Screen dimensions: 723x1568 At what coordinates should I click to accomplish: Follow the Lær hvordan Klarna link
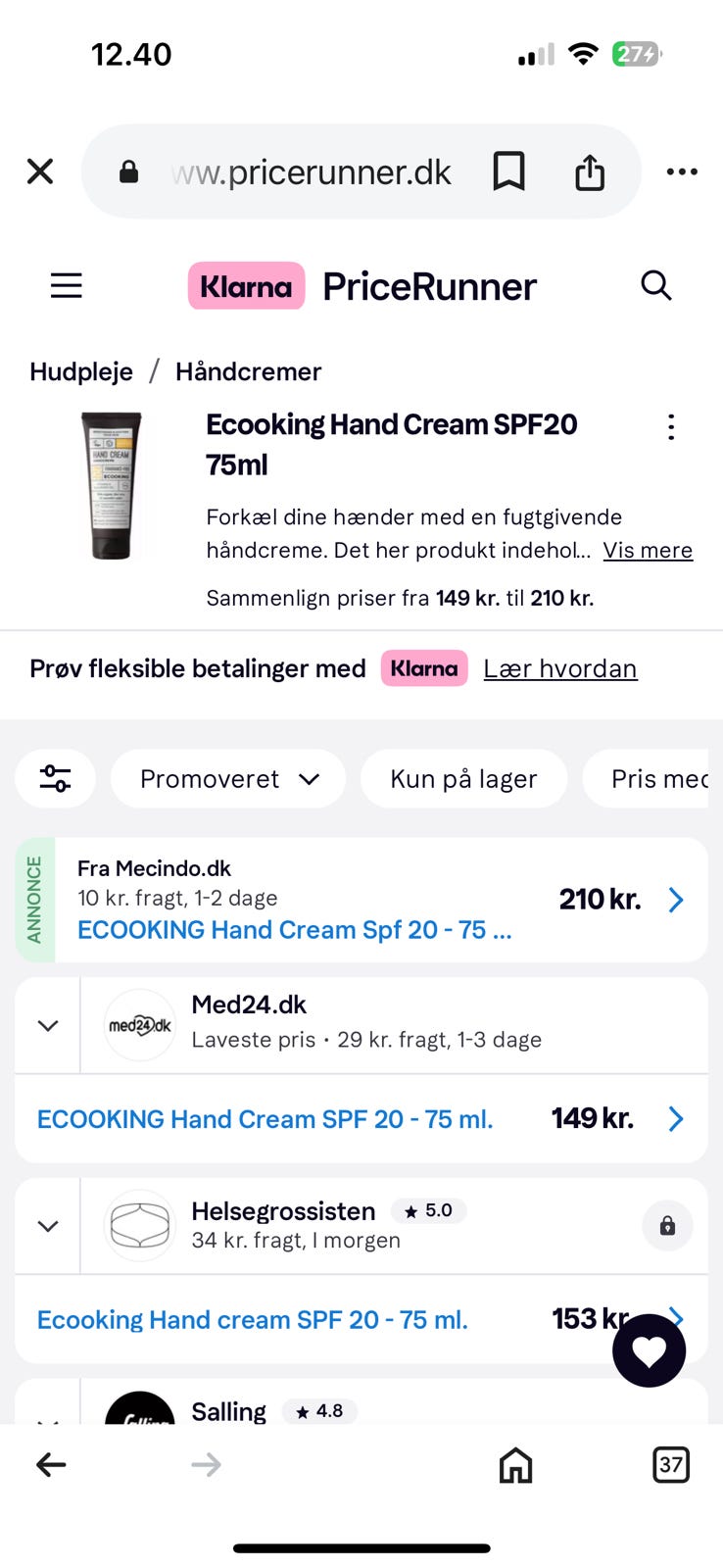tap(560, 668)
